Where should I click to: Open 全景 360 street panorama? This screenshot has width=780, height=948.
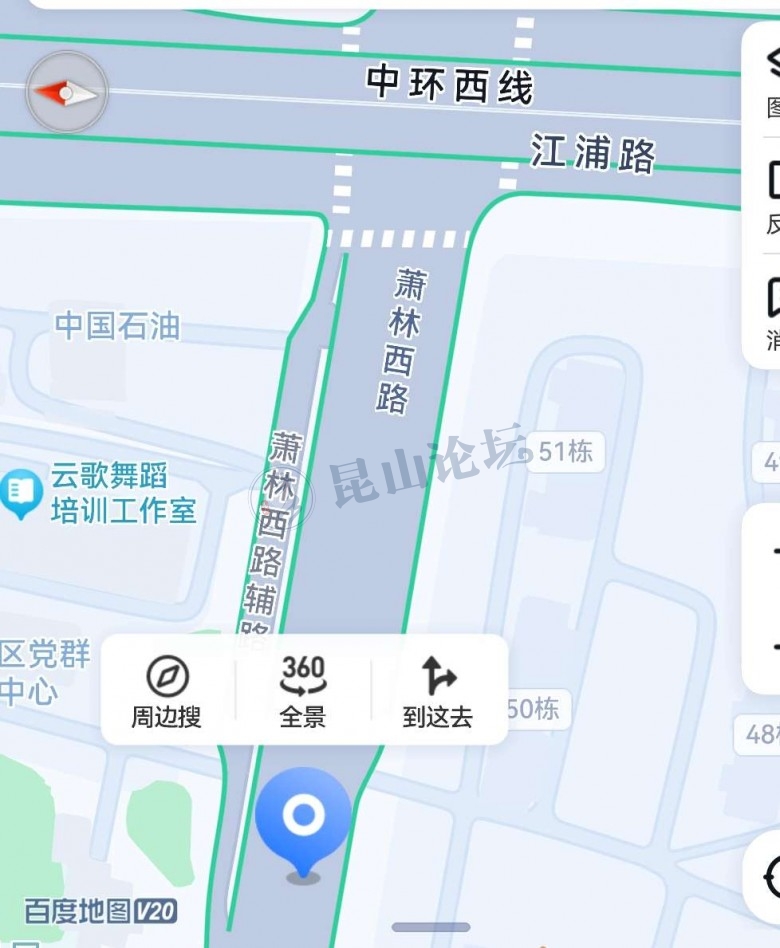303,690
